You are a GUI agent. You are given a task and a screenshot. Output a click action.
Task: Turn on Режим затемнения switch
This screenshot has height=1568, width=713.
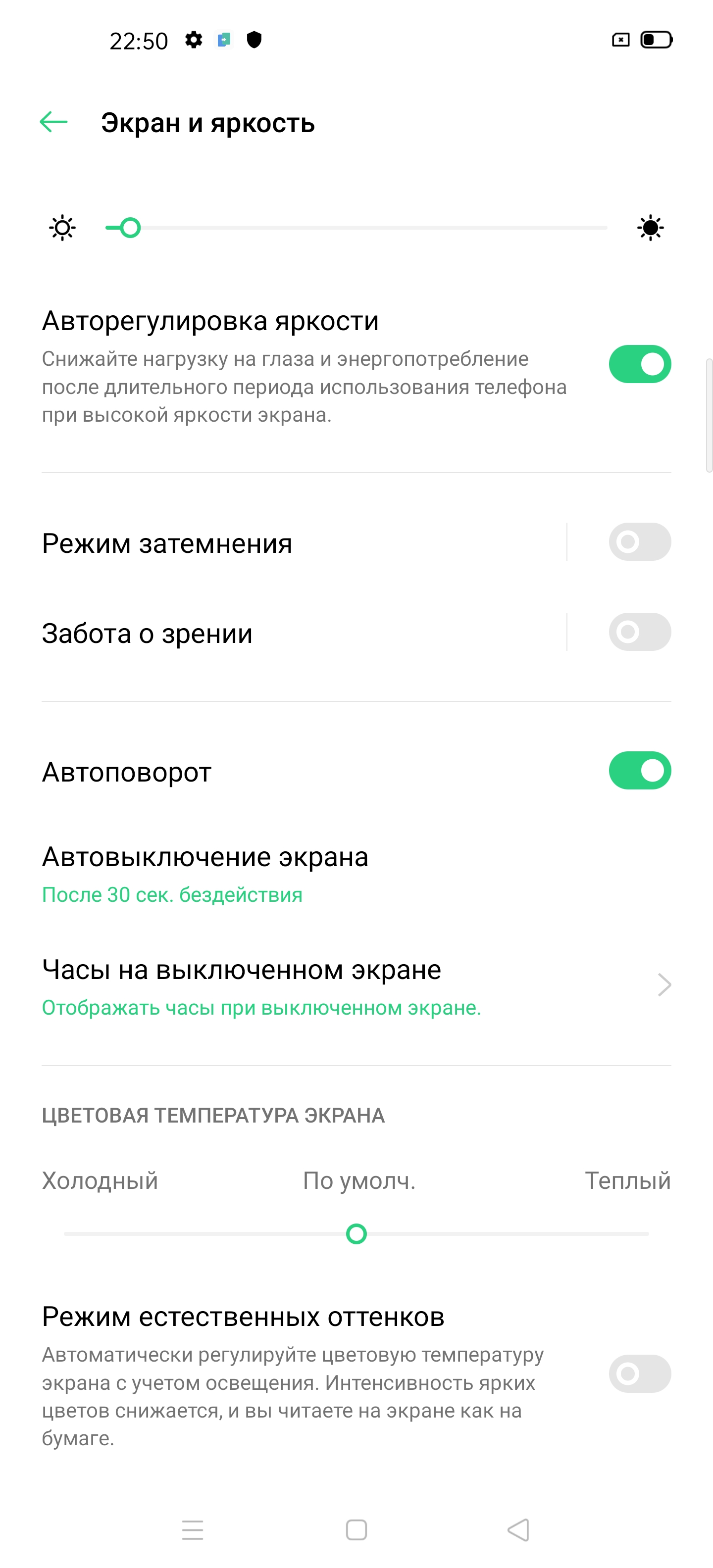(639, 542)
